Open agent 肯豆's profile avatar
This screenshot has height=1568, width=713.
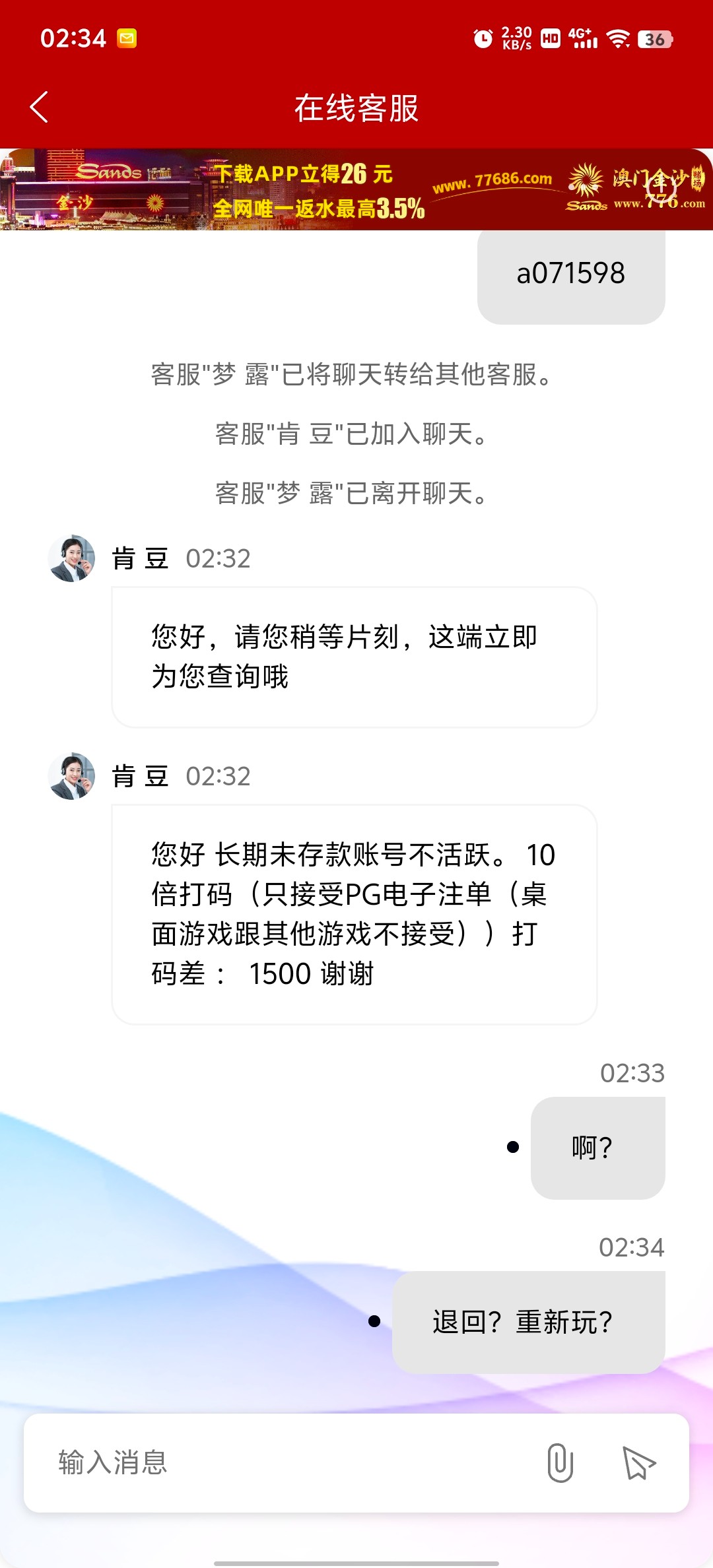coord(73,557)
